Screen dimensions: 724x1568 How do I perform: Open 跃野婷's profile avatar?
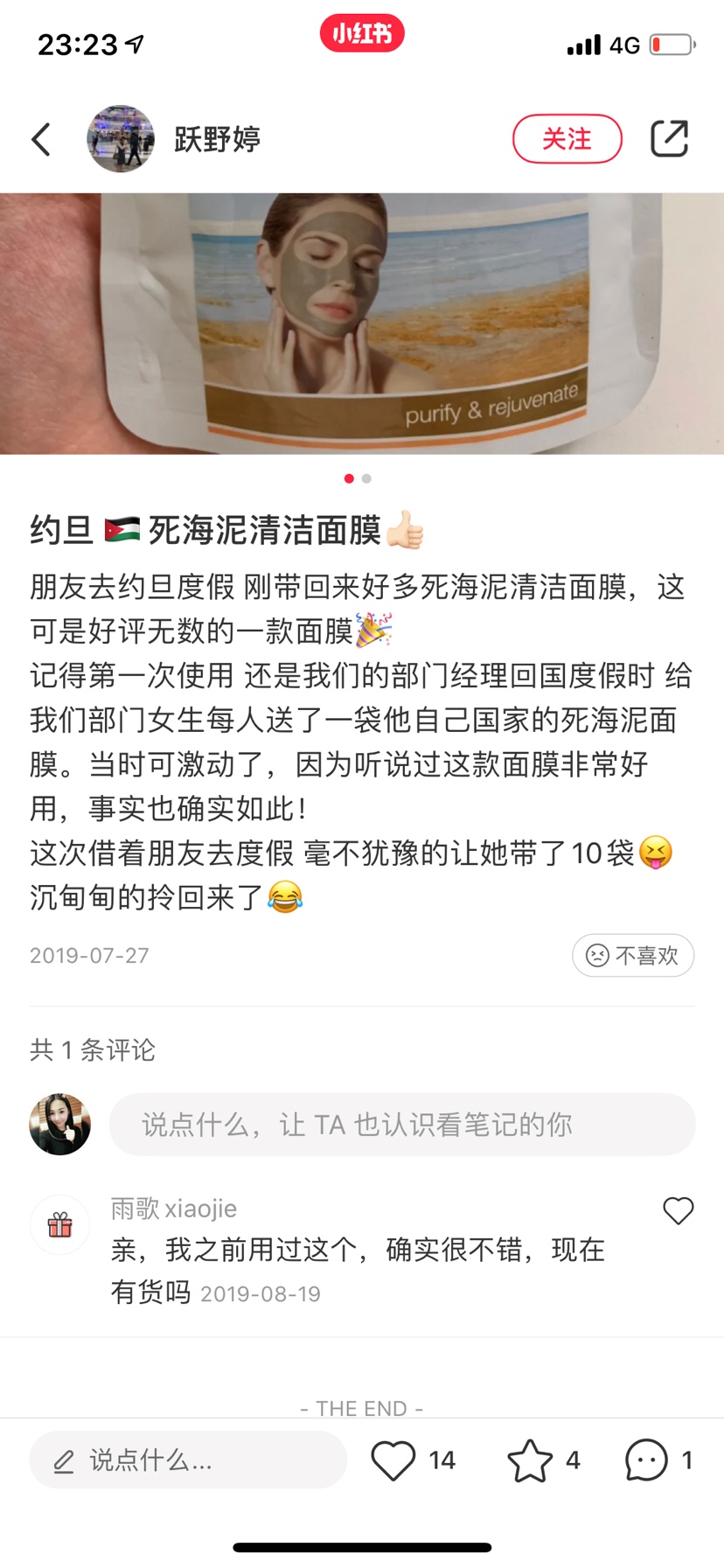pyautogui.click(x=121, y=139)
